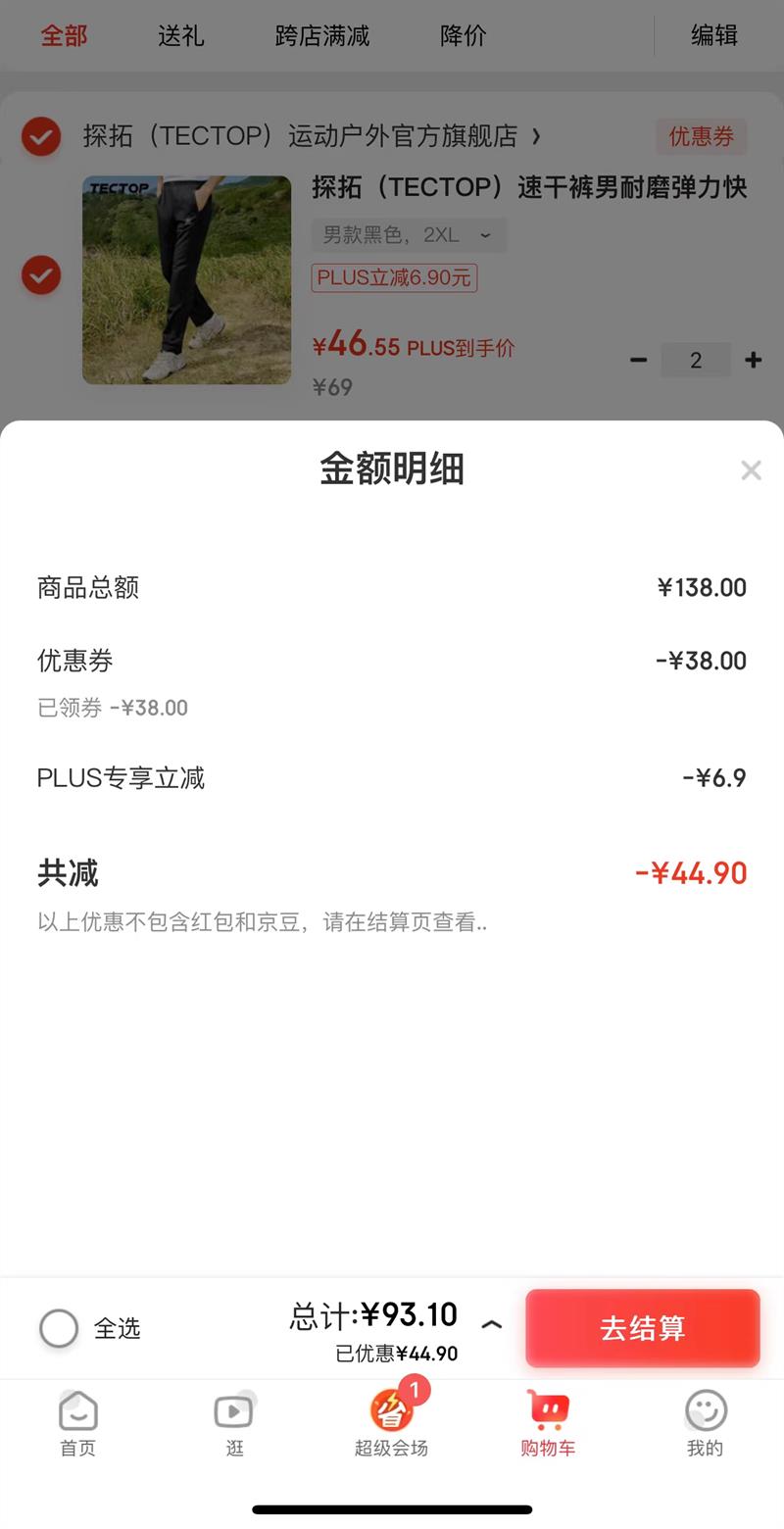Uncheck the 探拓 store checkbox
The image size is (784, 1529).
pyautogui.click(x=41, y=136)
